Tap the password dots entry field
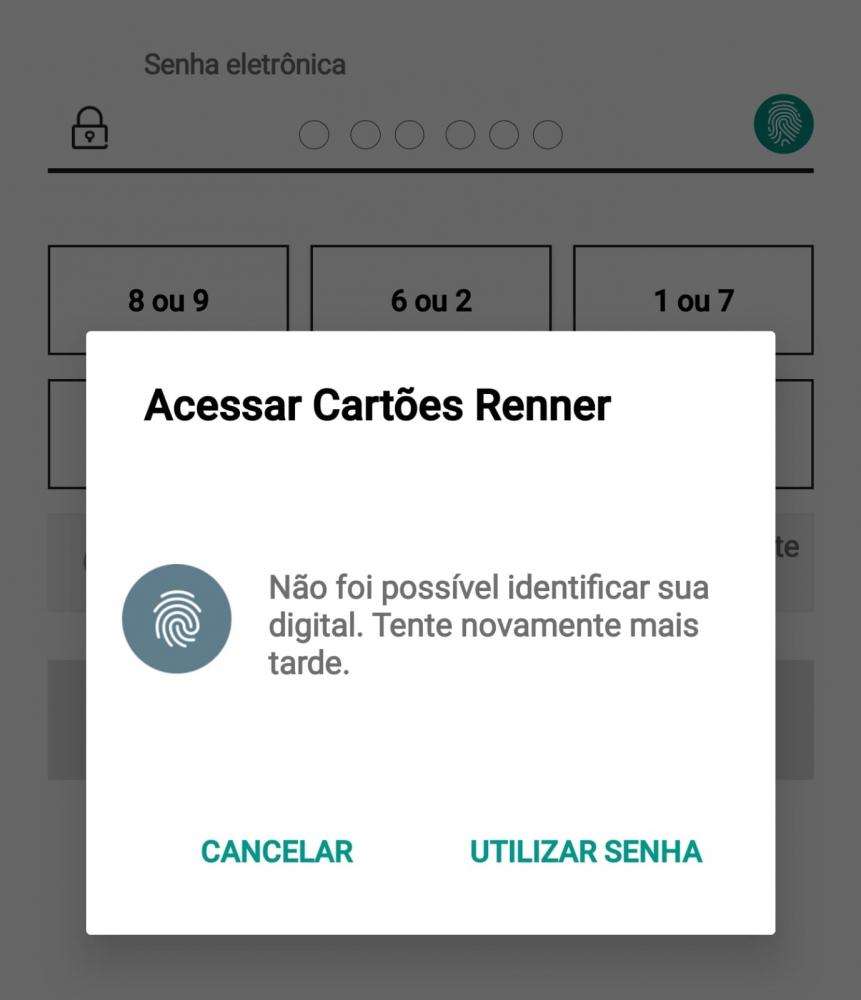Image resolution: width=861 pixels, height=1000 pixels. [430, 133]
